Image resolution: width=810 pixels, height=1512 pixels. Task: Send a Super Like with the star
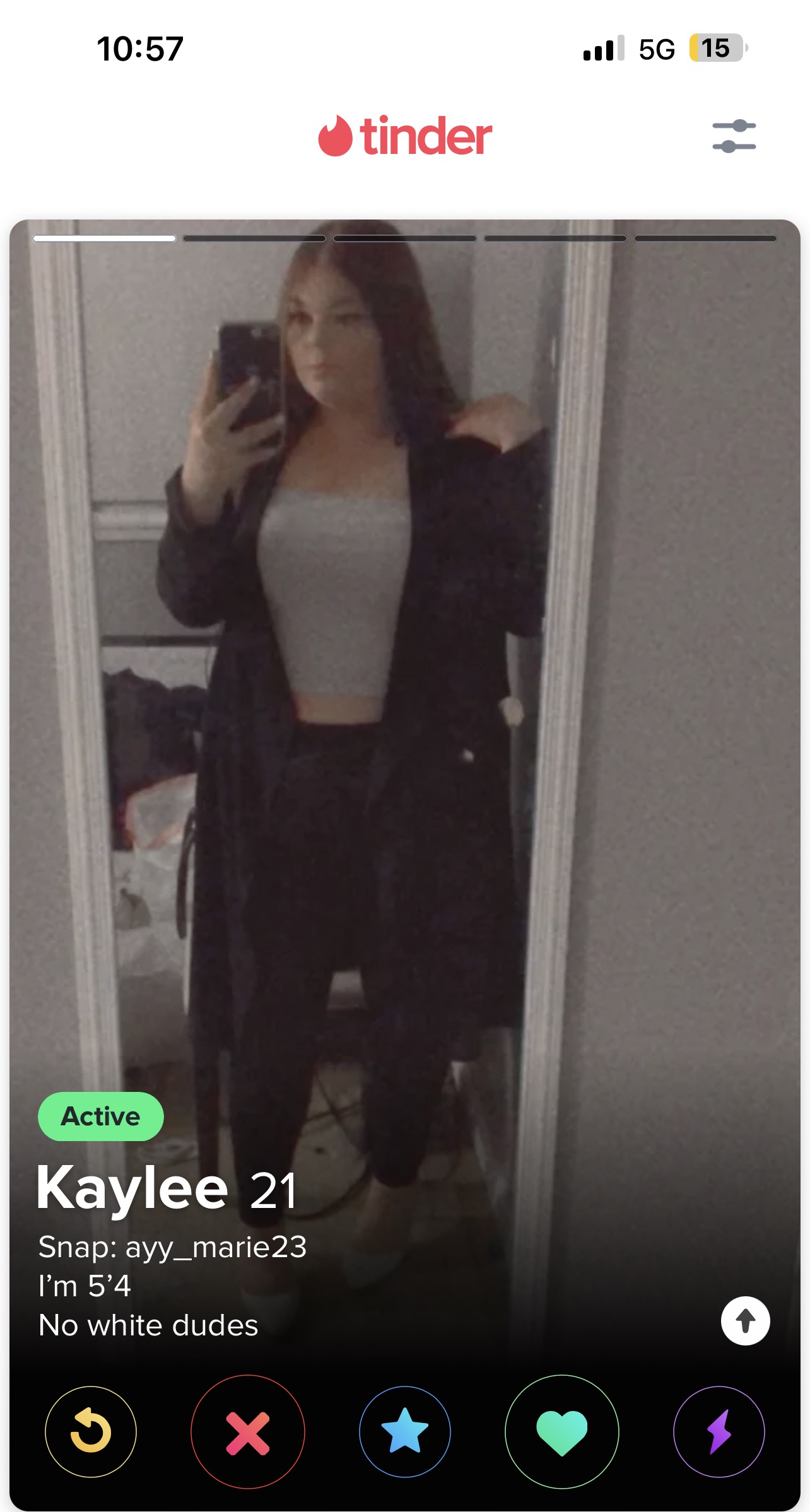pos(405,1431)
